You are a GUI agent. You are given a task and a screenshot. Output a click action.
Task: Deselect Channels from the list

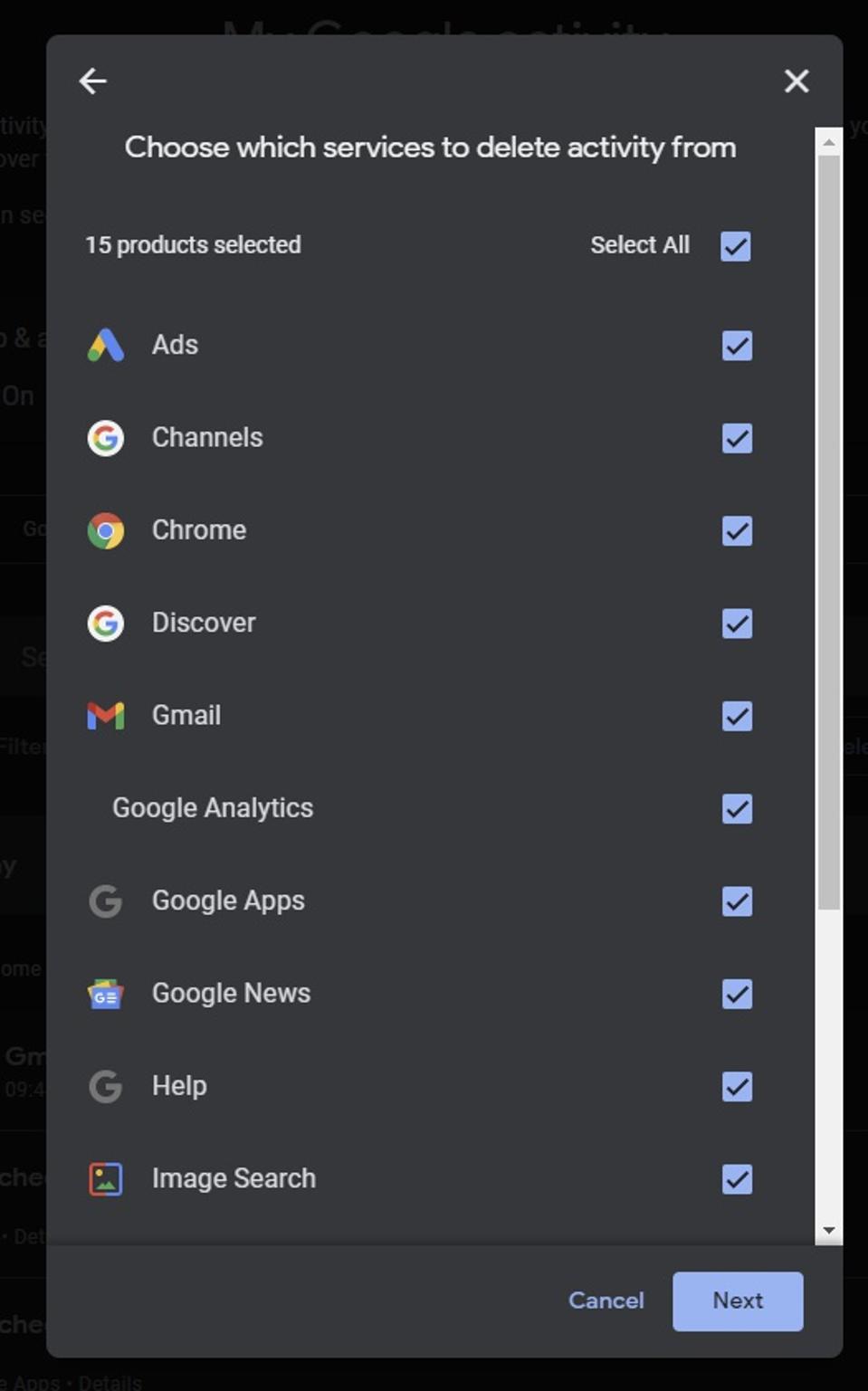(737, 438)
